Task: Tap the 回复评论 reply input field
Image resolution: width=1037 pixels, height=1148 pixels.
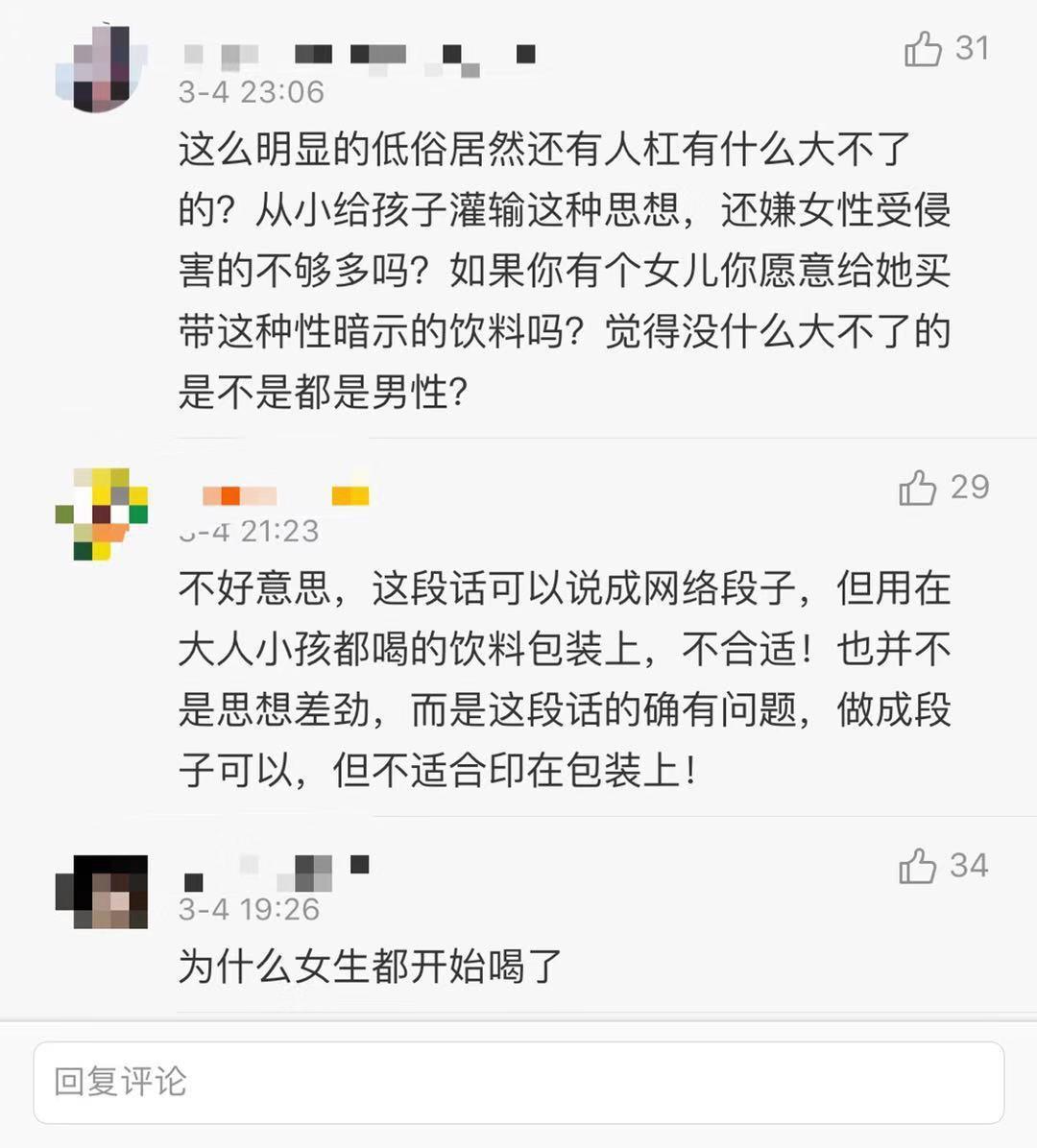Action: pyautogui.click(x=518, y=1082)
